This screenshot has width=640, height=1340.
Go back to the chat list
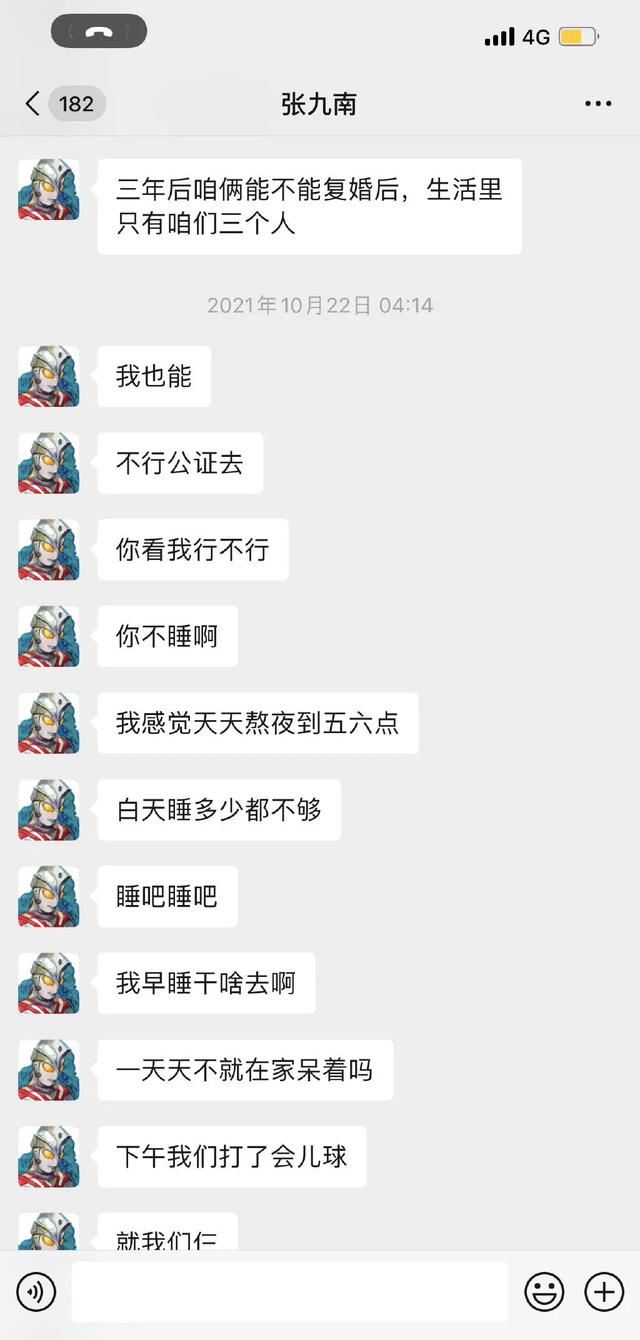(34, 103)
